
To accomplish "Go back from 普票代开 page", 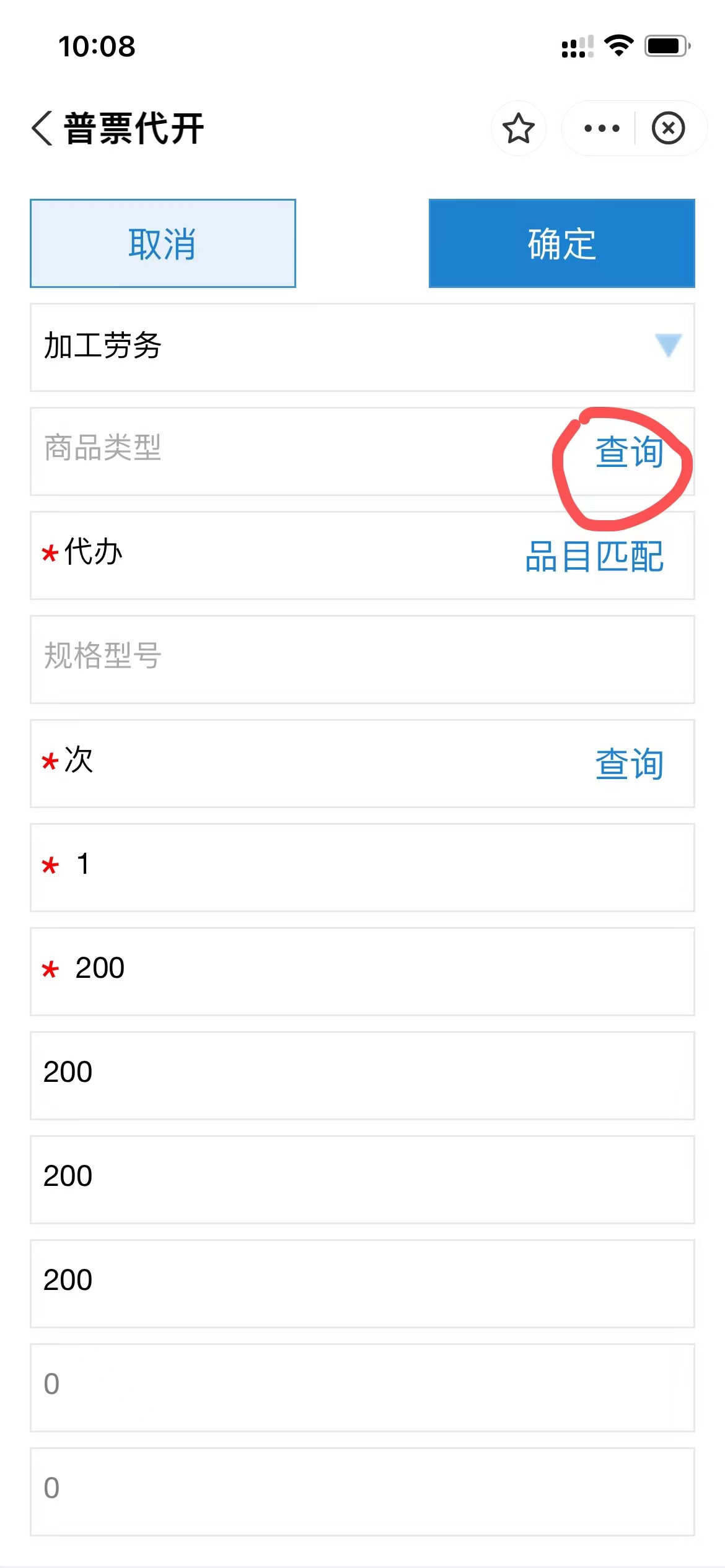I will click(42, 129).
